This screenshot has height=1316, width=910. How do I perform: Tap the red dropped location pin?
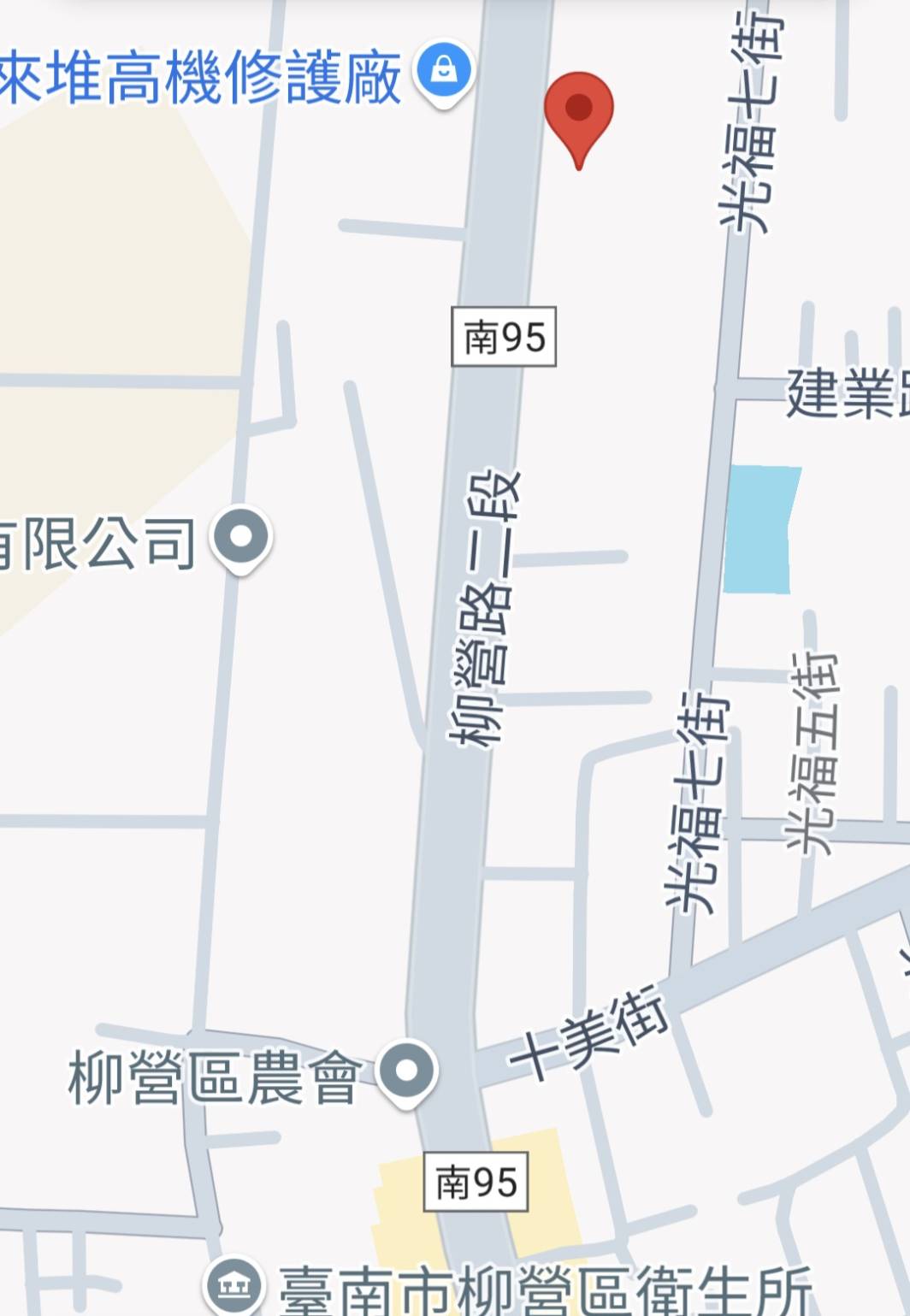click(x=579, y=110)
